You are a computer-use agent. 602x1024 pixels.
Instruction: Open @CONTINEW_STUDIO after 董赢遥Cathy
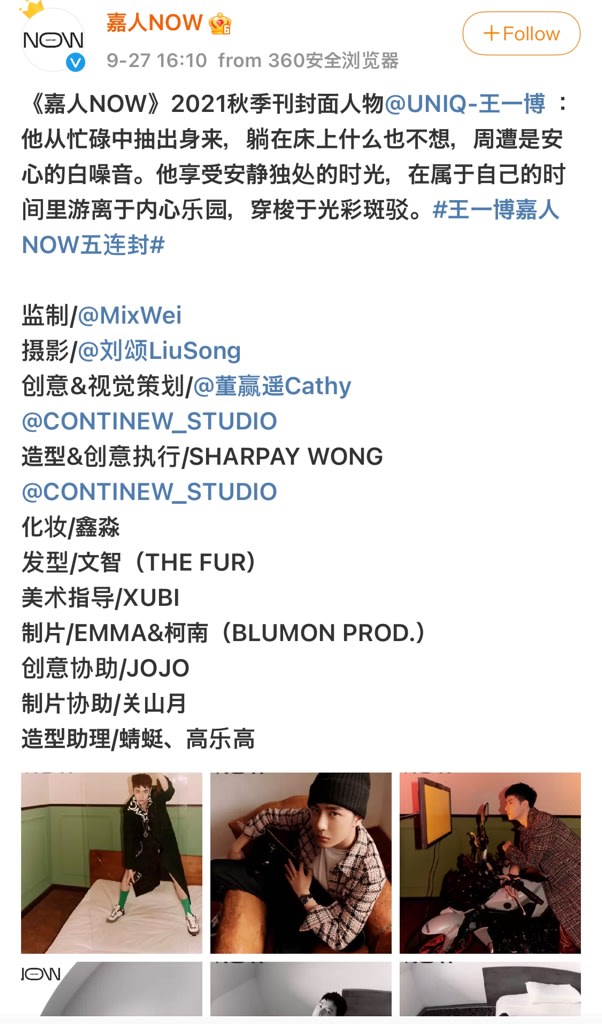pos(149,421)
